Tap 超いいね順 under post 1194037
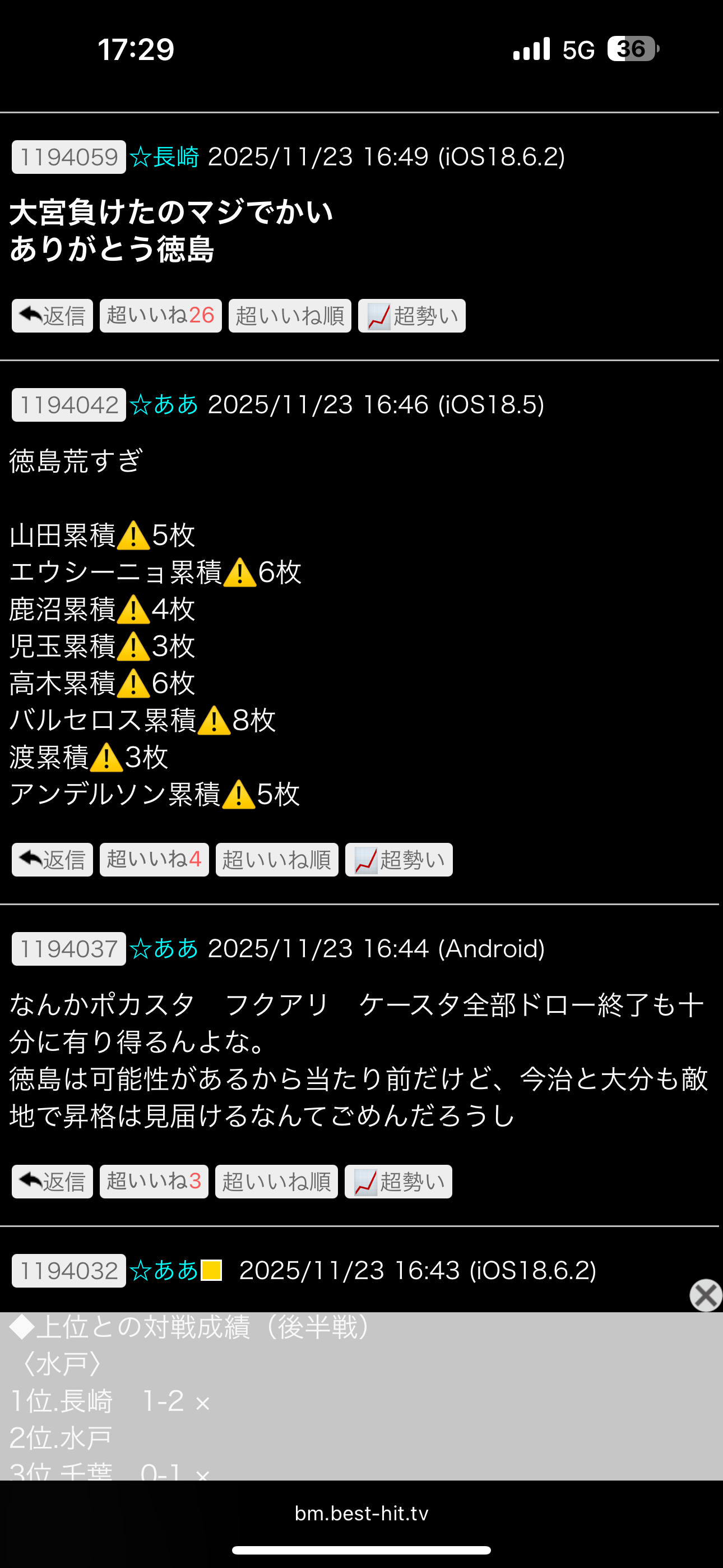The image size is (723, 1568). coord(276,1182)
